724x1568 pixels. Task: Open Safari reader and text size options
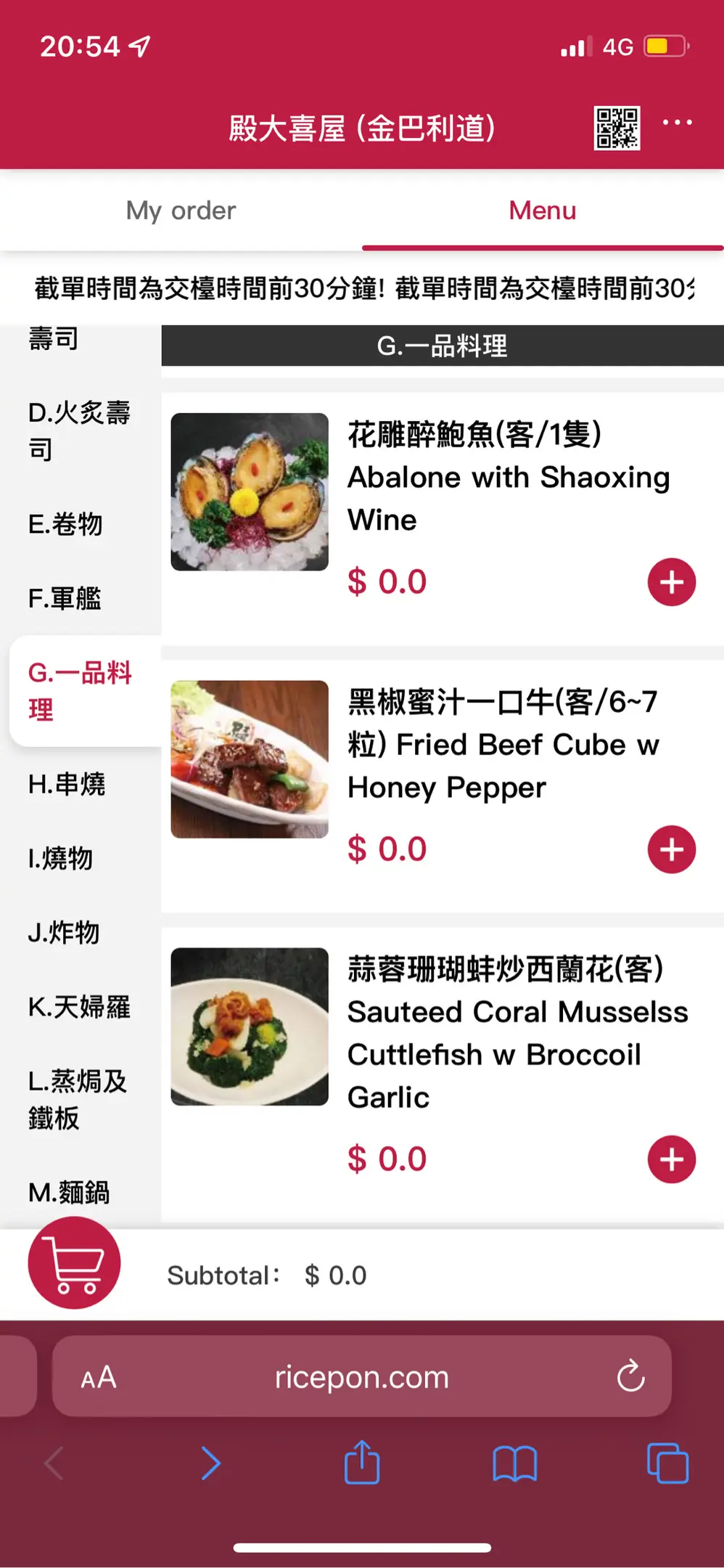coord(99,1377)
